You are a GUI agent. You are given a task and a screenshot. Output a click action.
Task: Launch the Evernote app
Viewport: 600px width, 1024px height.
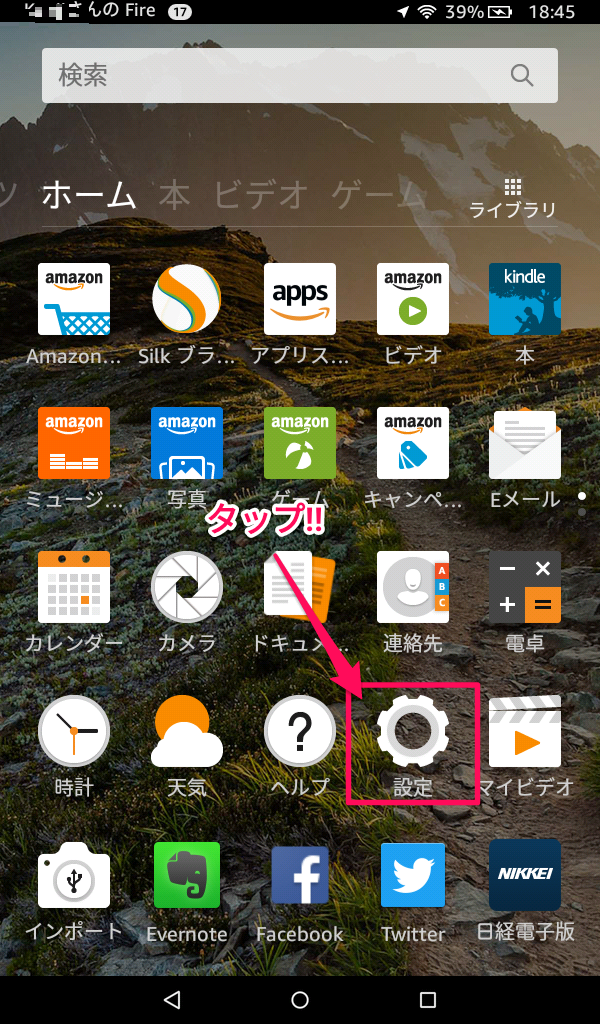187,876
